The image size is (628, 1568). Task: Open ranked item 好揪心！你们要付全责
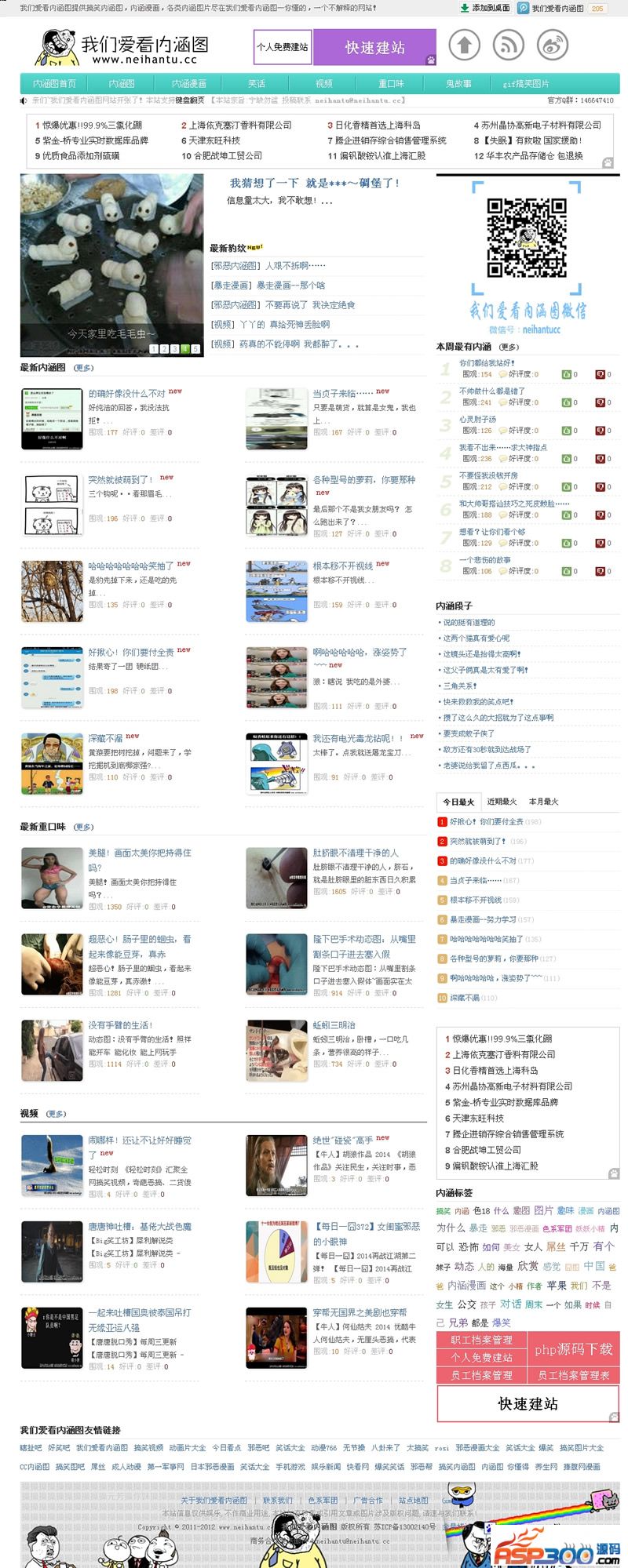486,821
